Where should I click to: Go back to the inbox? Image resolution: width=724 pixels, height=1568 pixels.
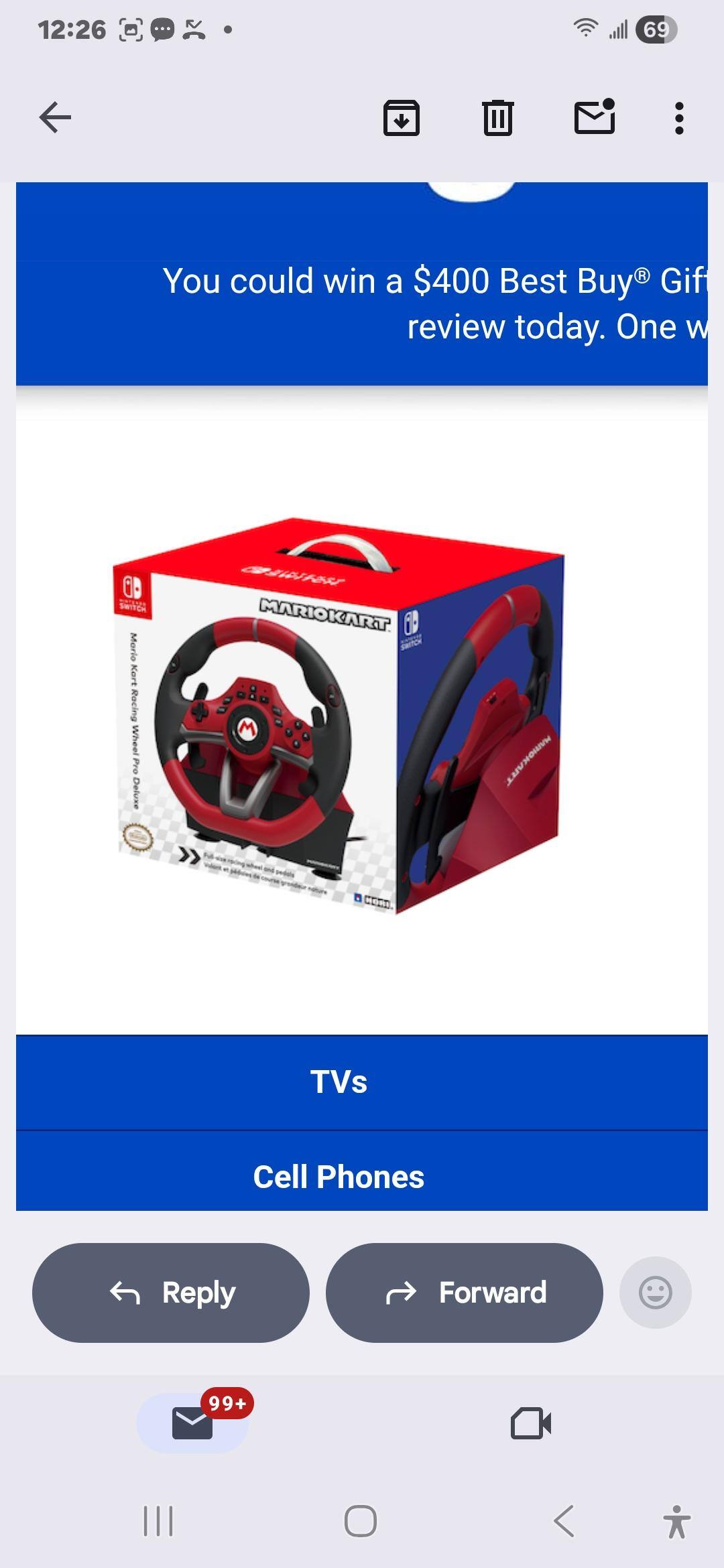[55, 118]
